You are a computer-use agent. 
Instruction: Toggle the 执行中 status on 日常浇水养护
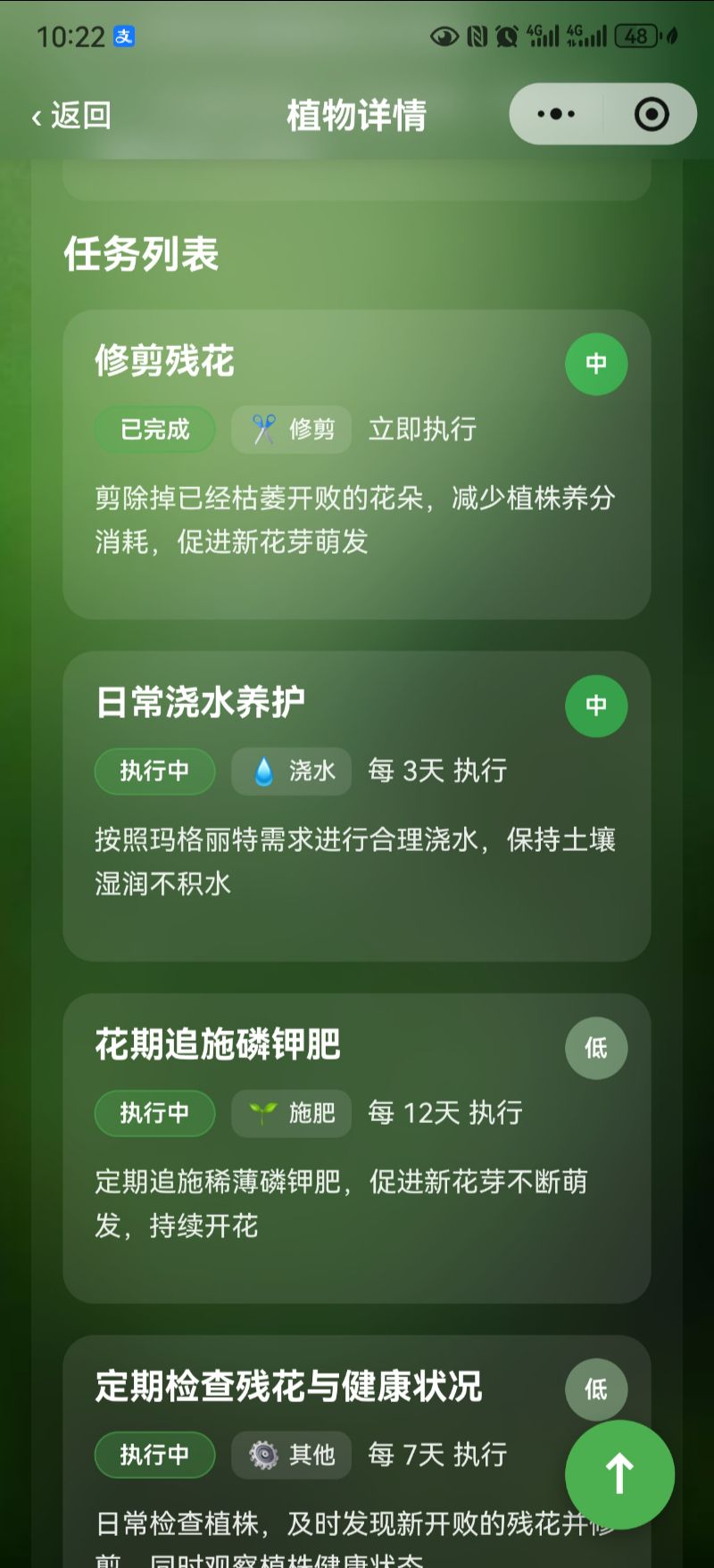(154, 771)
